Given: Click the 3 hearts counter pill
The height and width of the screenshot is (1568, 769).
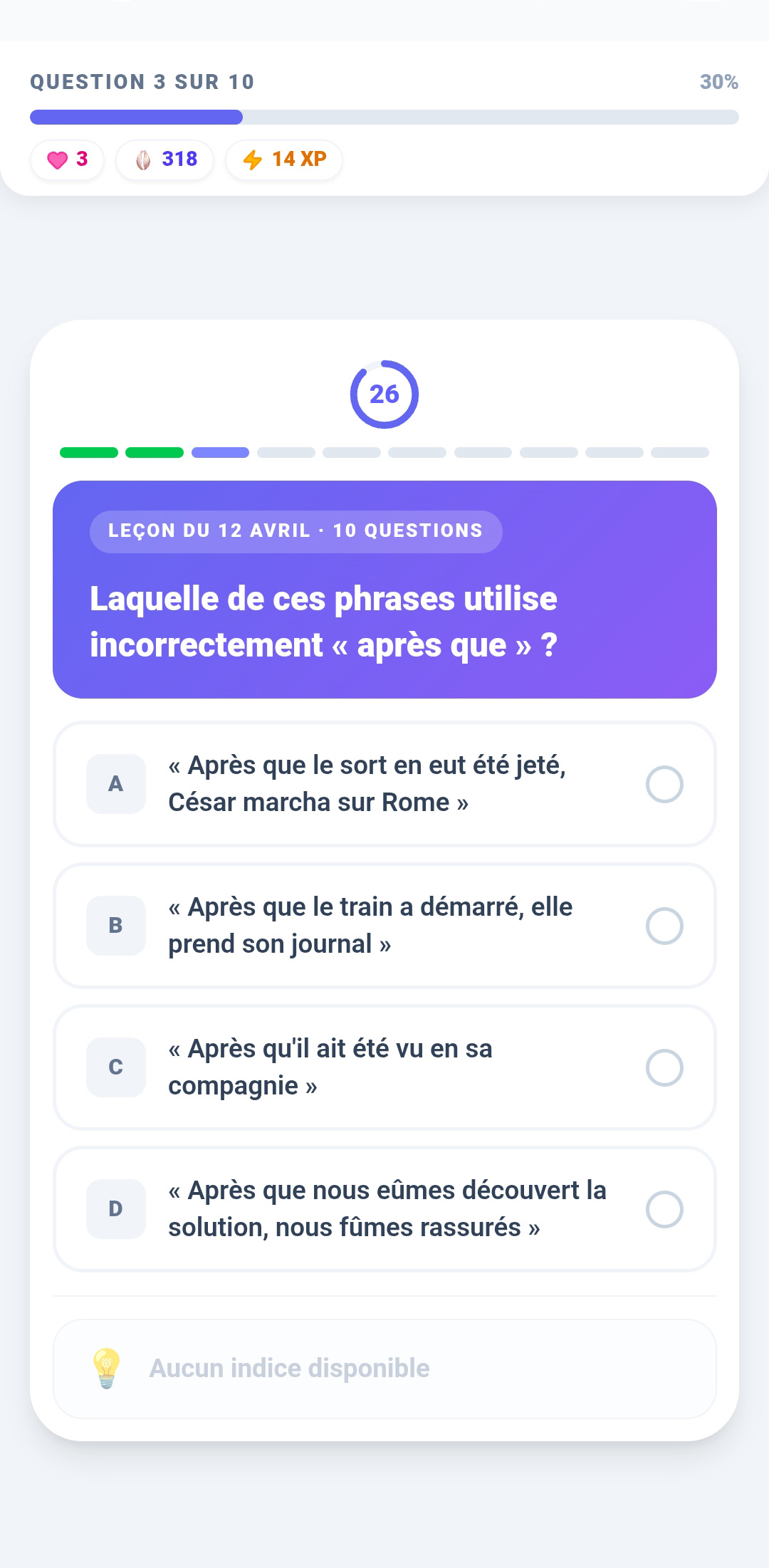Looking at the screenshot, I should tap(66, 160).
